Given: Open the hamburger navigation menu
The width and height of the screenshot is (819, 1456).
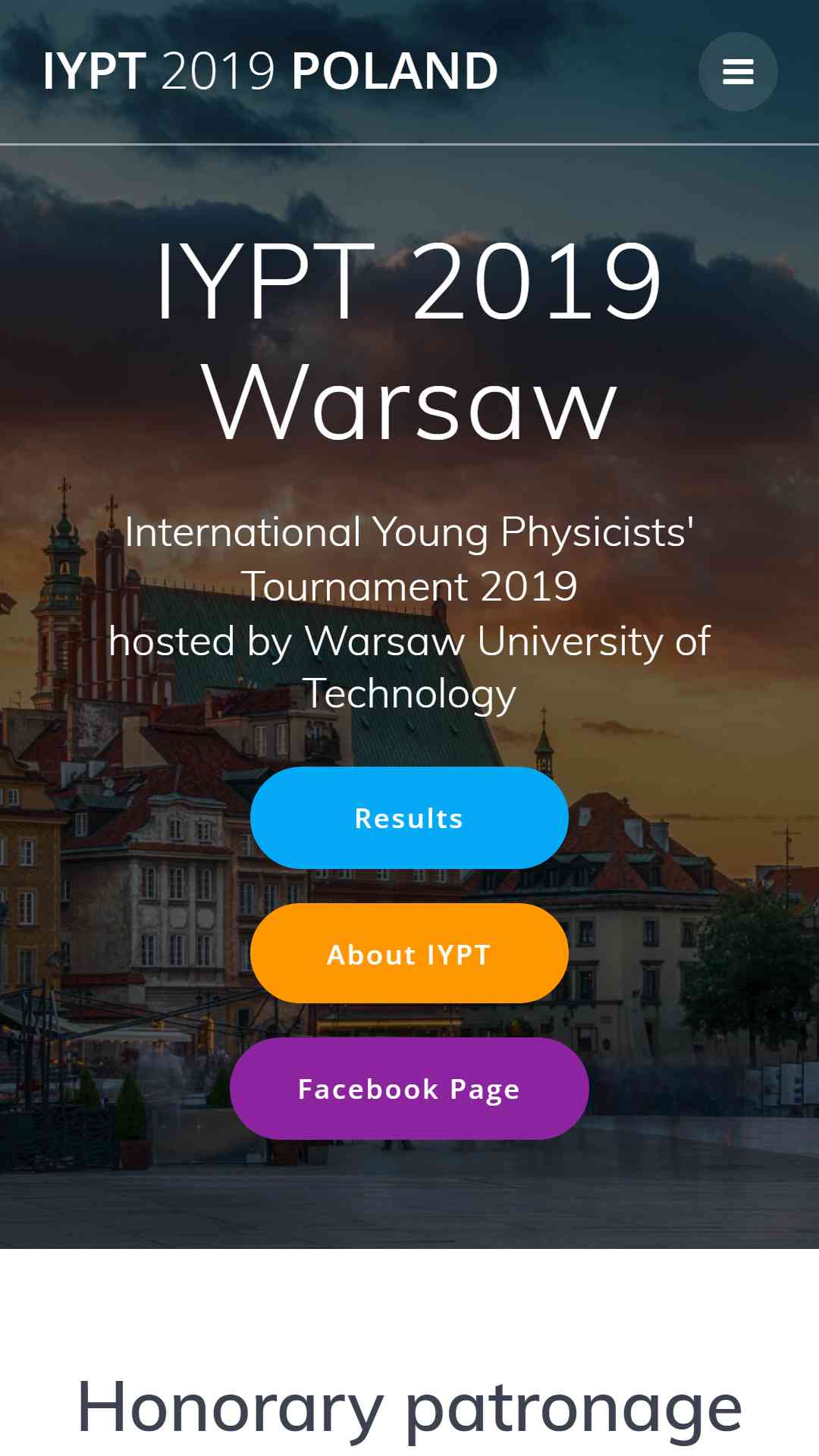Looking at the screenshot, I should 737,72.
